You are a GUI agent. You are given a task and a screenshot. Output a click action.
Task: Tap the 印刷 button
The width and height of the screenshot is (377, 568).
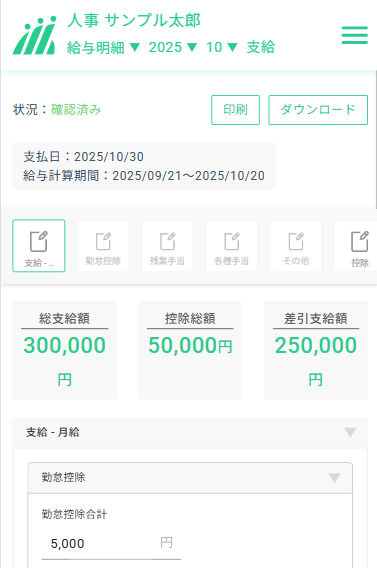(x=235, y=110)
